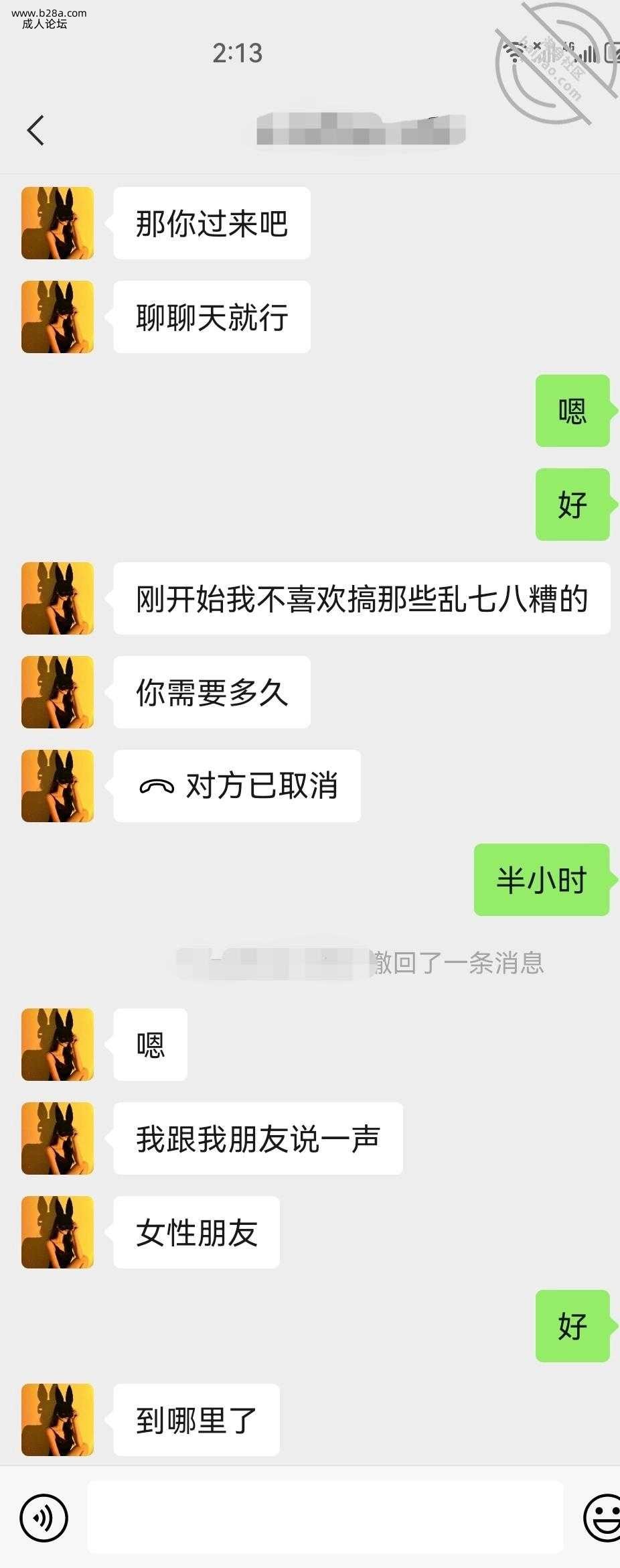Focus the message text field
Image resolution: width=620 pixels, height=1568 pixels.
[325, 1517]
